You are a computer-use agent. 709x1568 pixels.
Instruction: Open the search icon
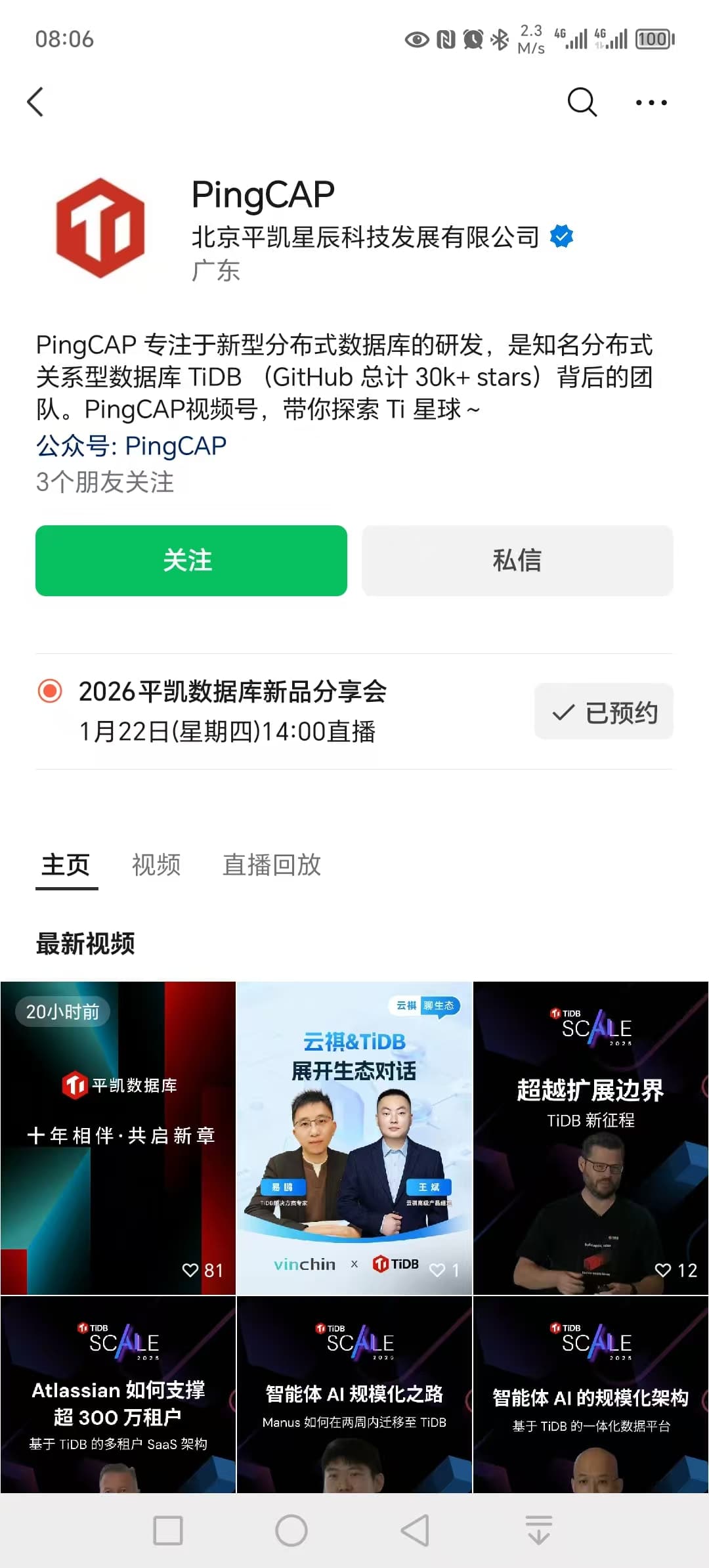pyautogui.click(x=582, y=102)
